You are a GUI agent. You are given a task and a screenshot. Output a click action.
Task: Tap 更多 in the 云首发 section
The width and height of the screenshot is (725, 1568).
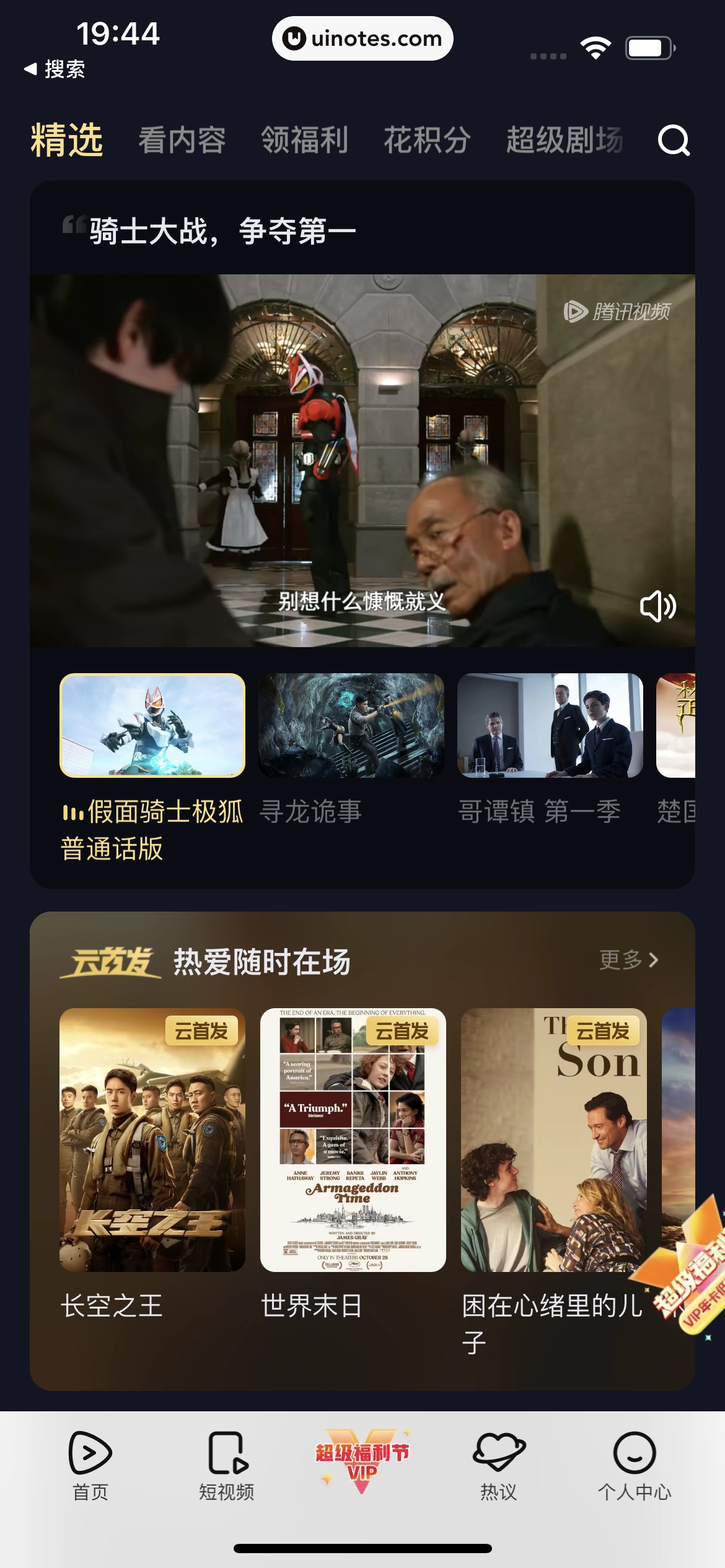point(628,960)
